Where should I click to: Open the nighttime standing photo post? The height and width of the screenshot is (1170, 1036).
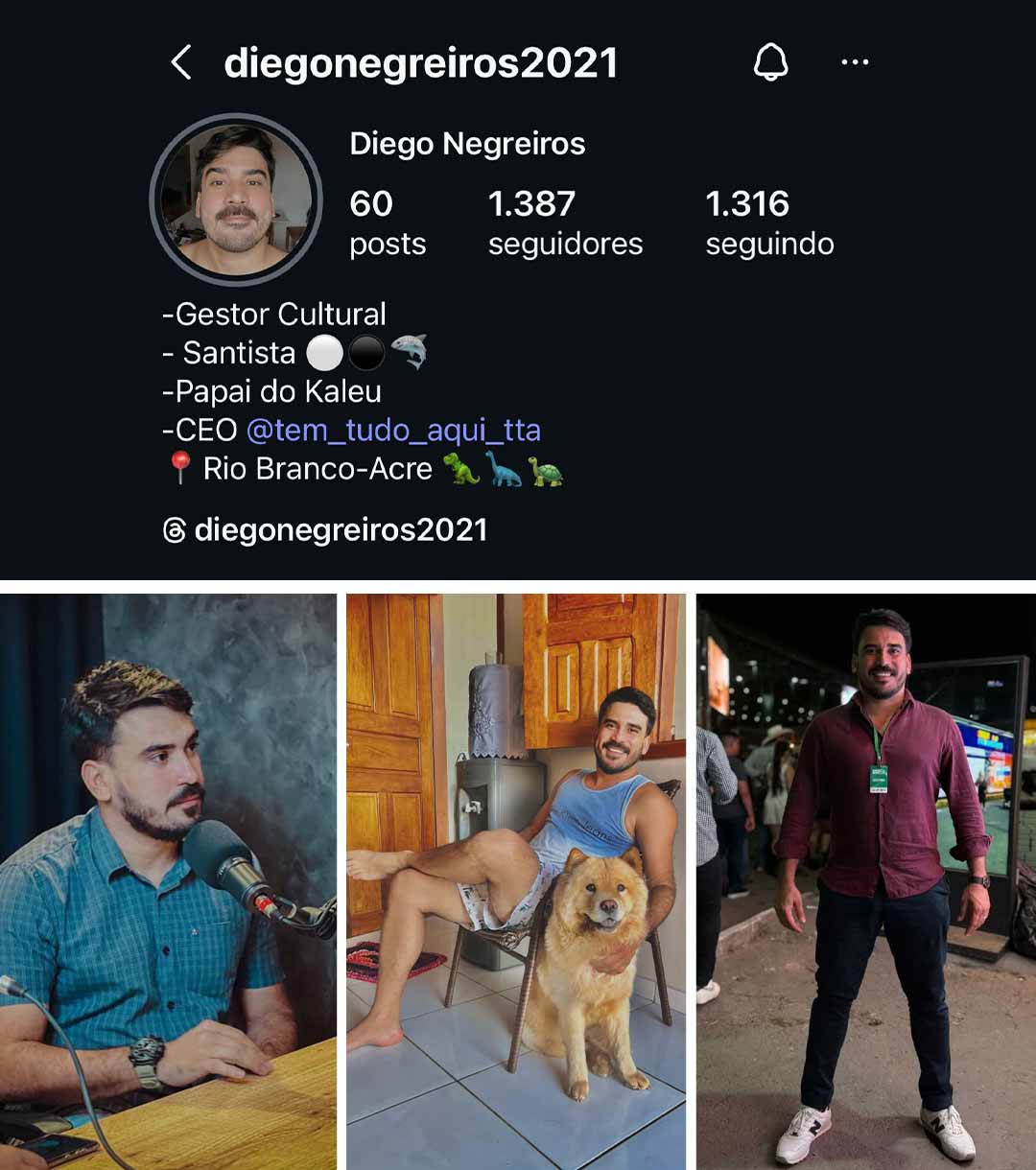(x=863, y=877)
